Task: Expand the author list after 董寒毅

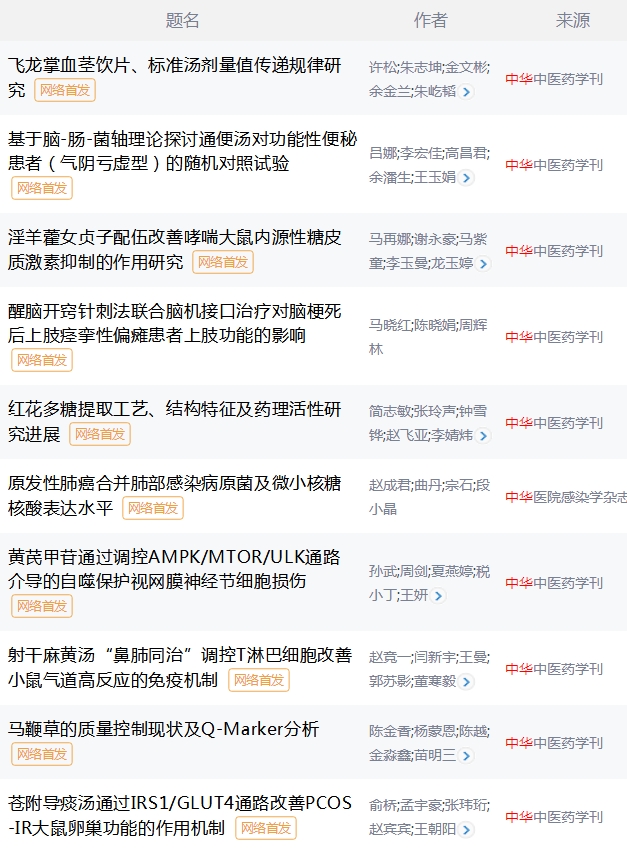Action: [x=467, y=682]
